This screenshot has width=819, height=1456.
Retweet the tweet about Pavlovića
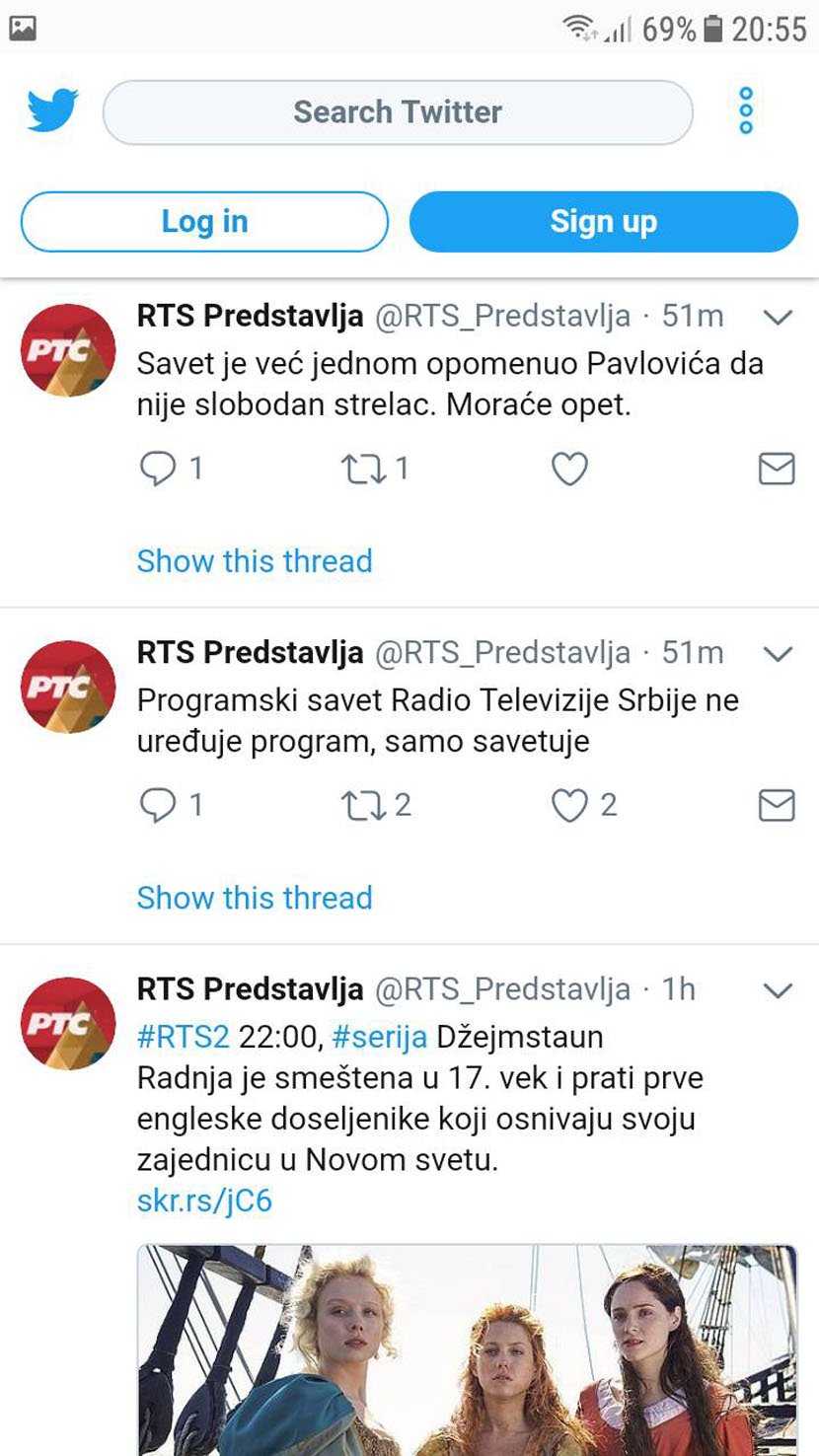363,469
